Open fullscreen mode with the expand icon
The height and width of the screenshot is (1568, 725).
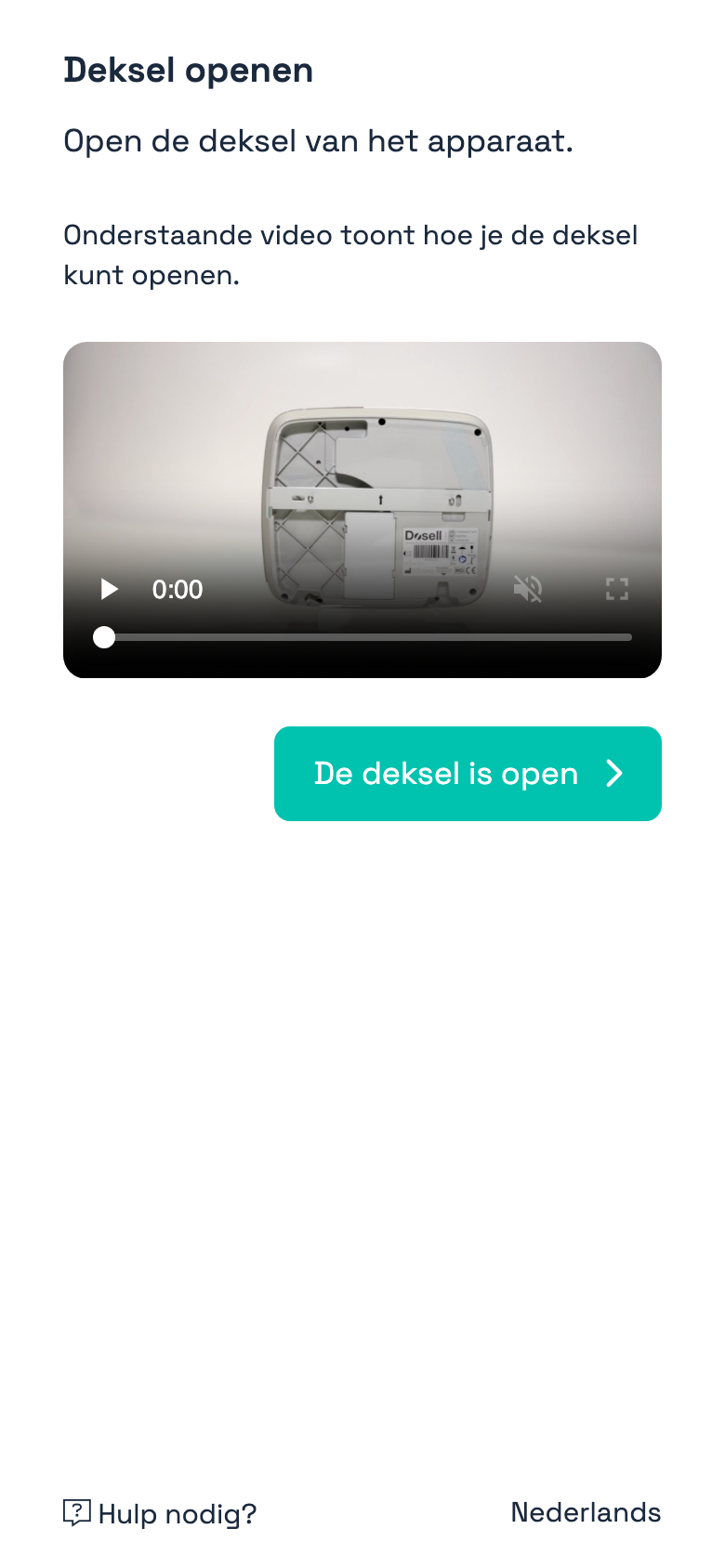pos(615,589)
